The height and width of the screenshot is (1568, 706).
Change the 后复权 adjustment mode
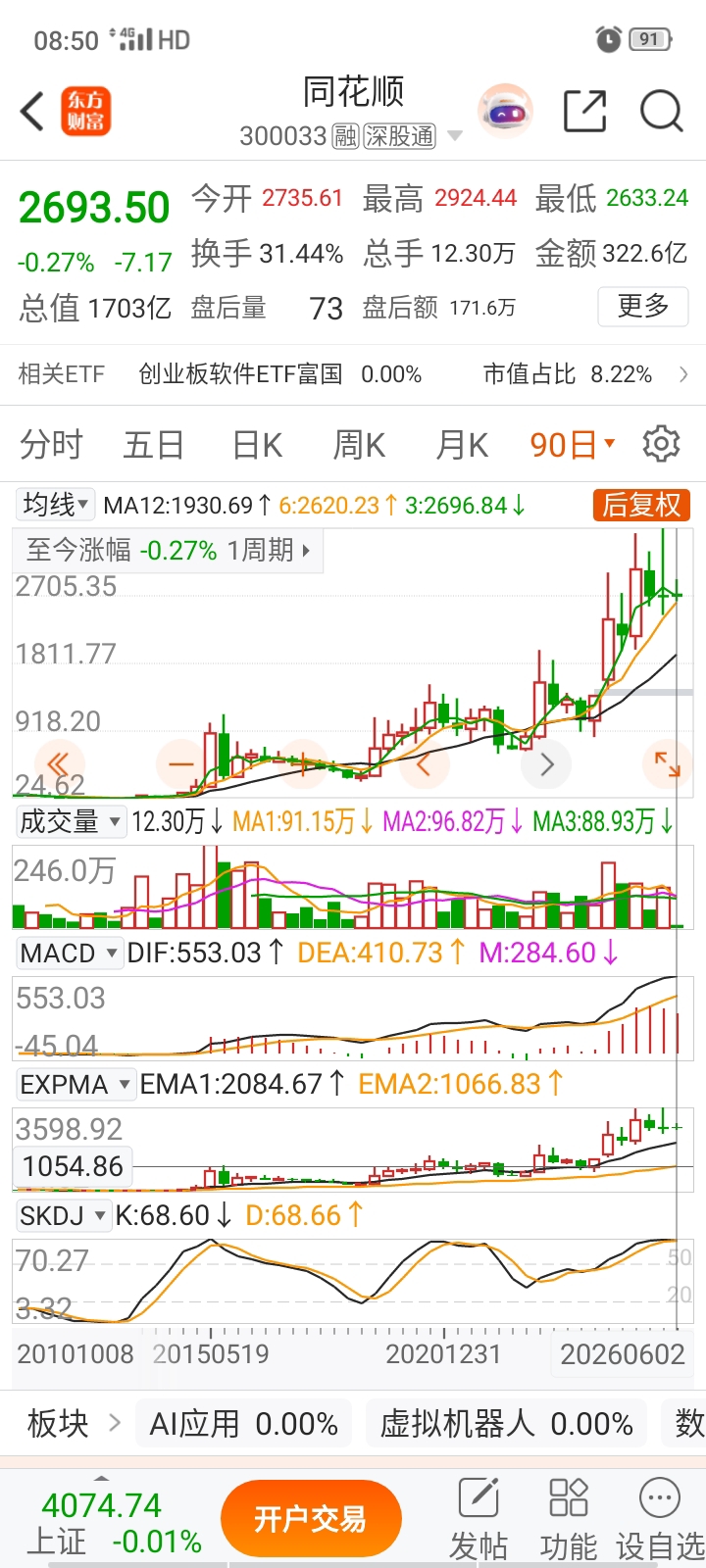[641, 506]
